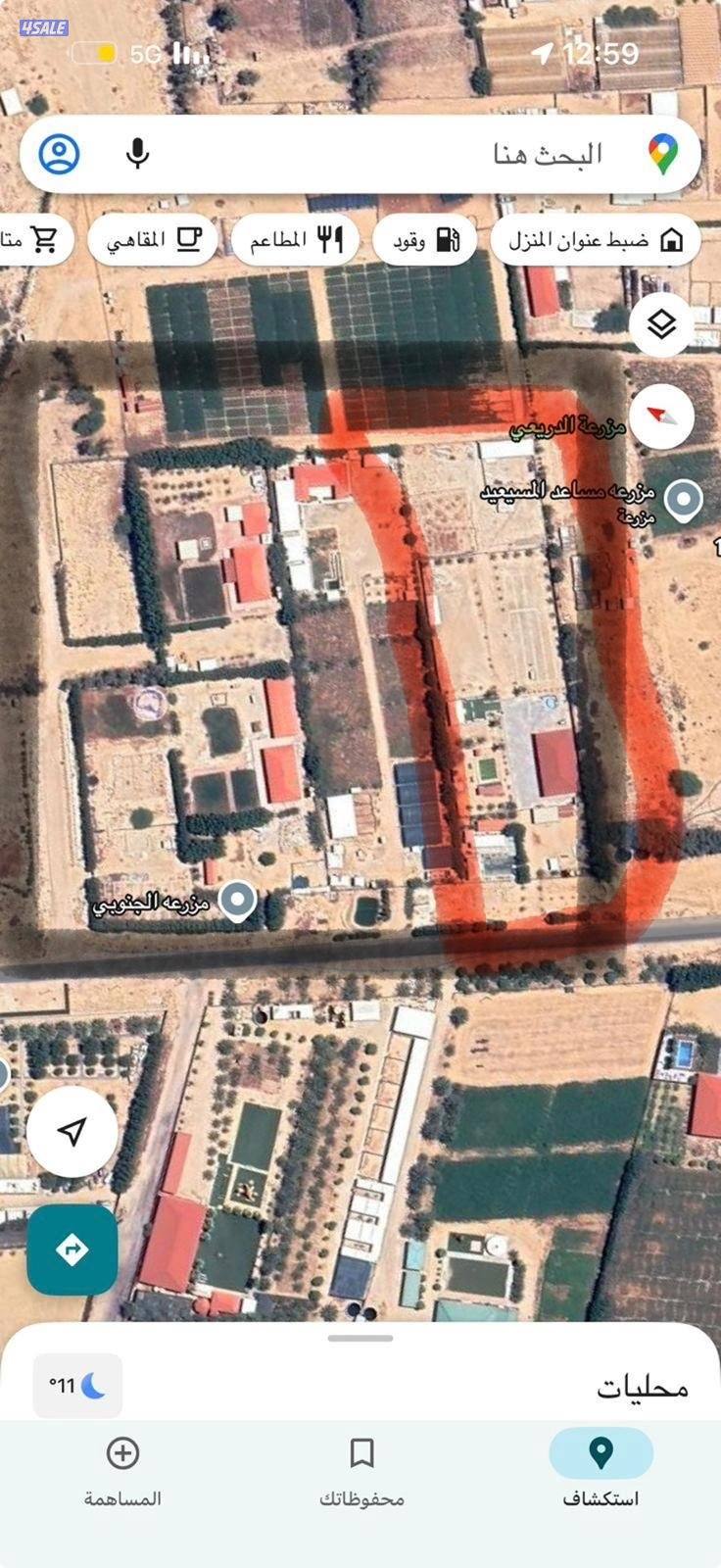
Task: Open the المساهمة tab
Action: pyautogui.click(x=122, y=1468)
